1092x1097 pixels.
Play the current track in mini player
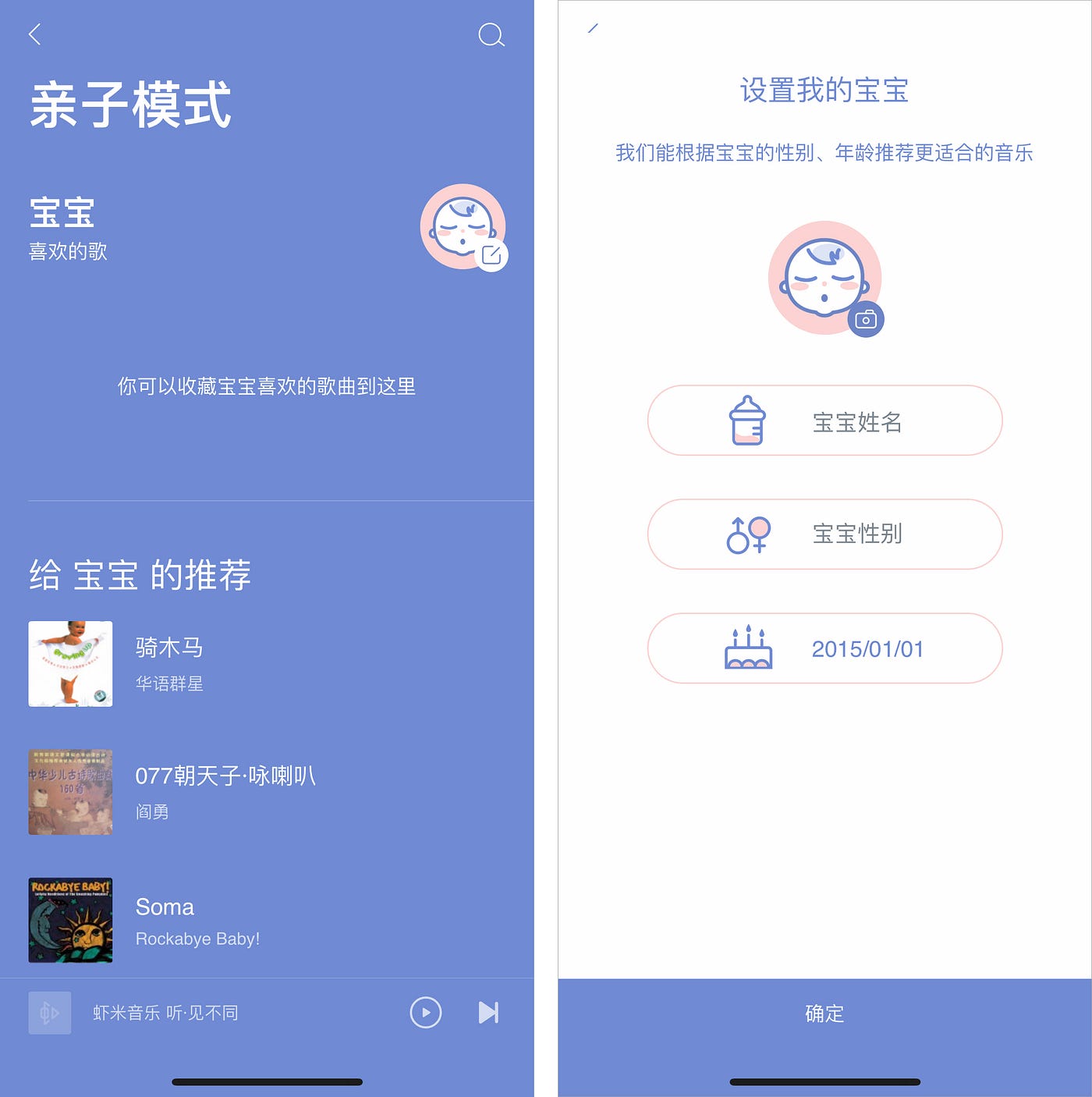[426, 1013]
